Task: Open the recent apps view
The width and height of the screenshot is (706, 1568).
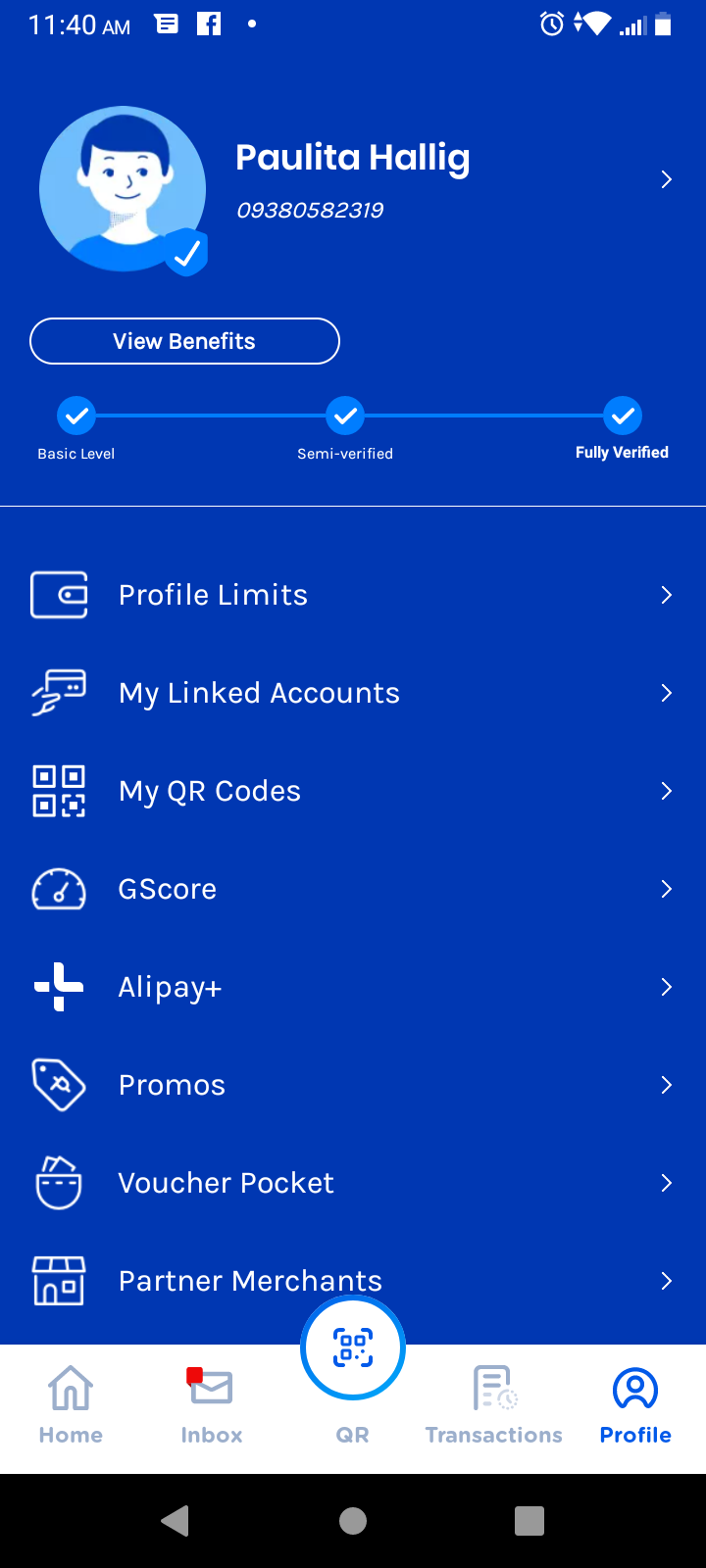Action: click(x=529, y=1521)
